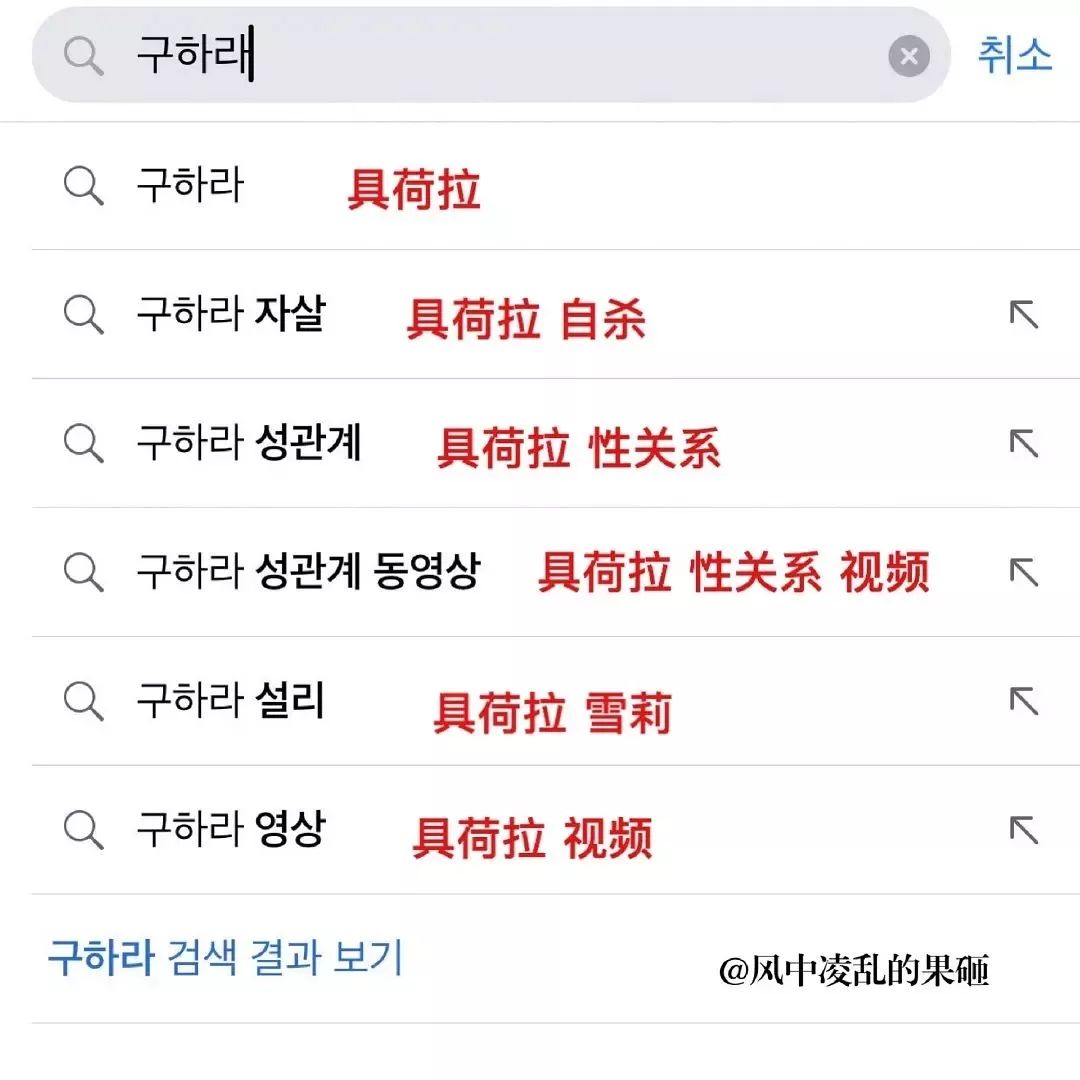This screenshot has width=1080, height=1080.
Task: View 구하라 검색 결과 보기 results
Action: pyautogui.click(x=225, y=958)
